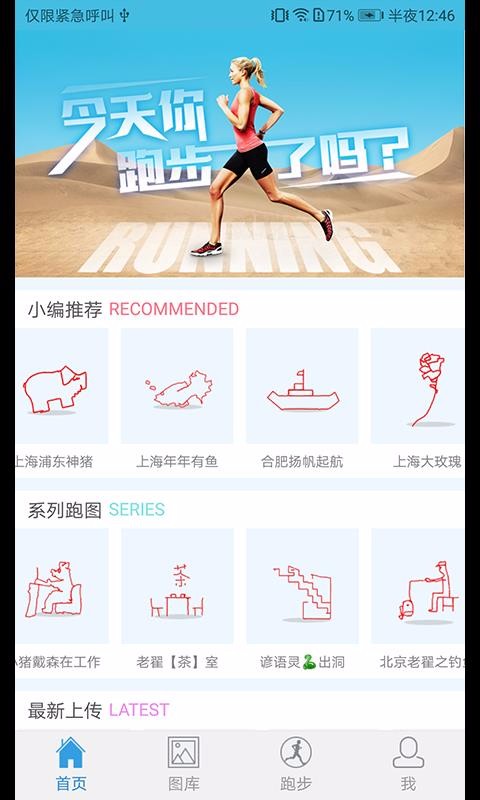Open the 我 profile tab
The height and width of the screenshot is (800, 480).
click(408, 764)
